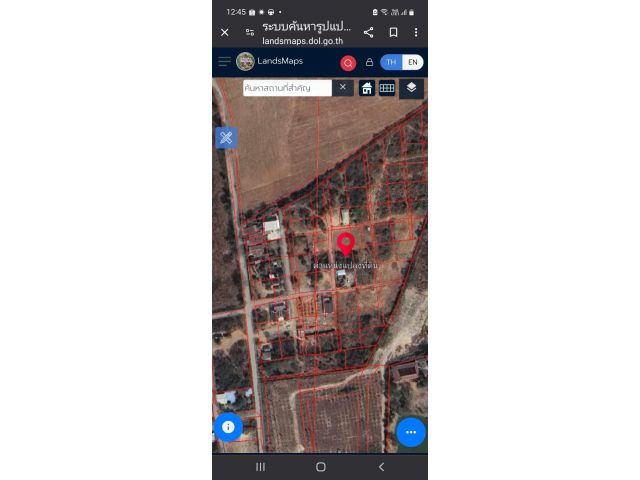The width and height of the screenshot is (640, 480).
Task: Focus the place search field
Action: tap(286, 88)
